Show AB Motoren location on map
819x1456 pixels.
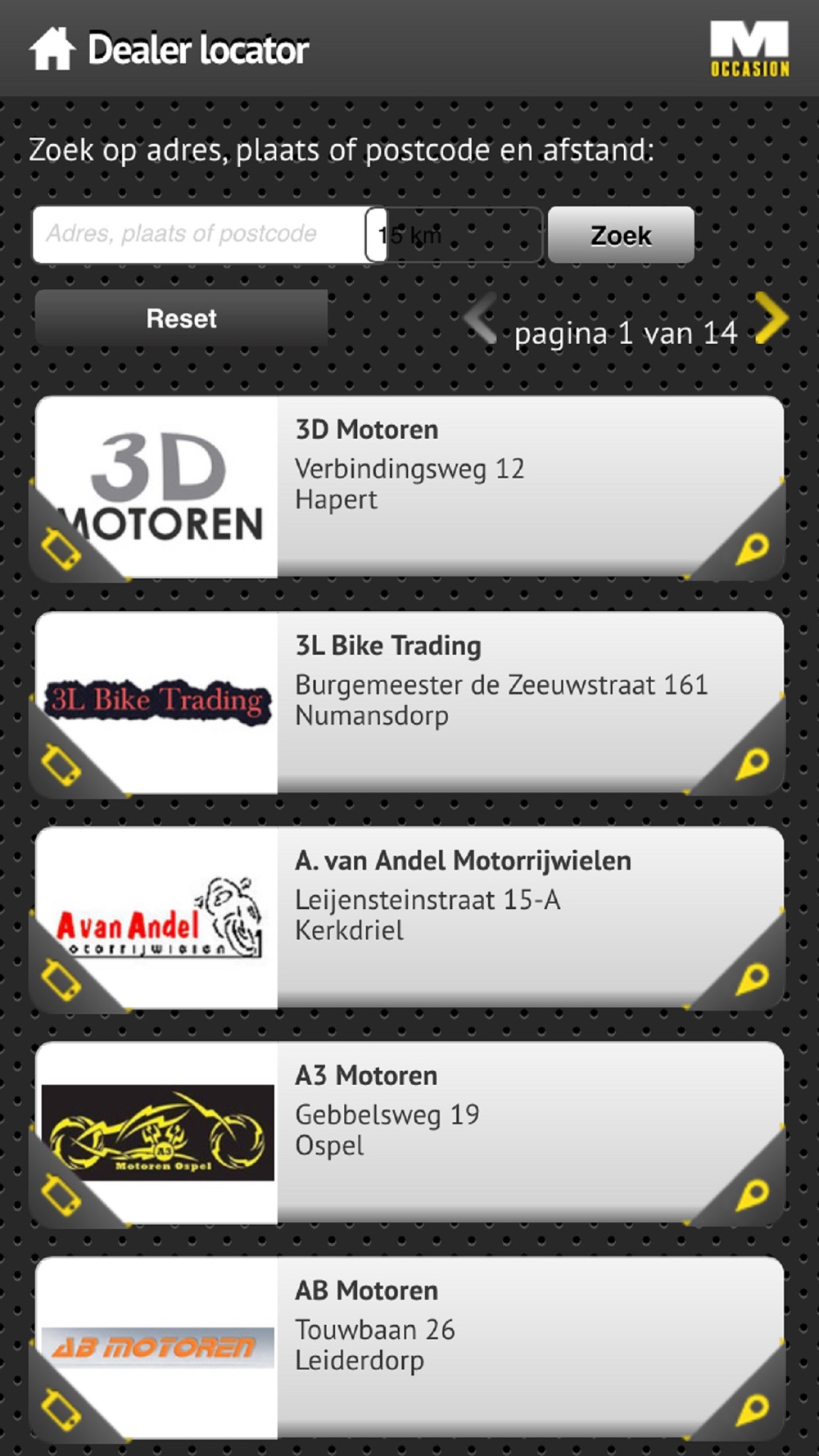tap(752, 1409)
